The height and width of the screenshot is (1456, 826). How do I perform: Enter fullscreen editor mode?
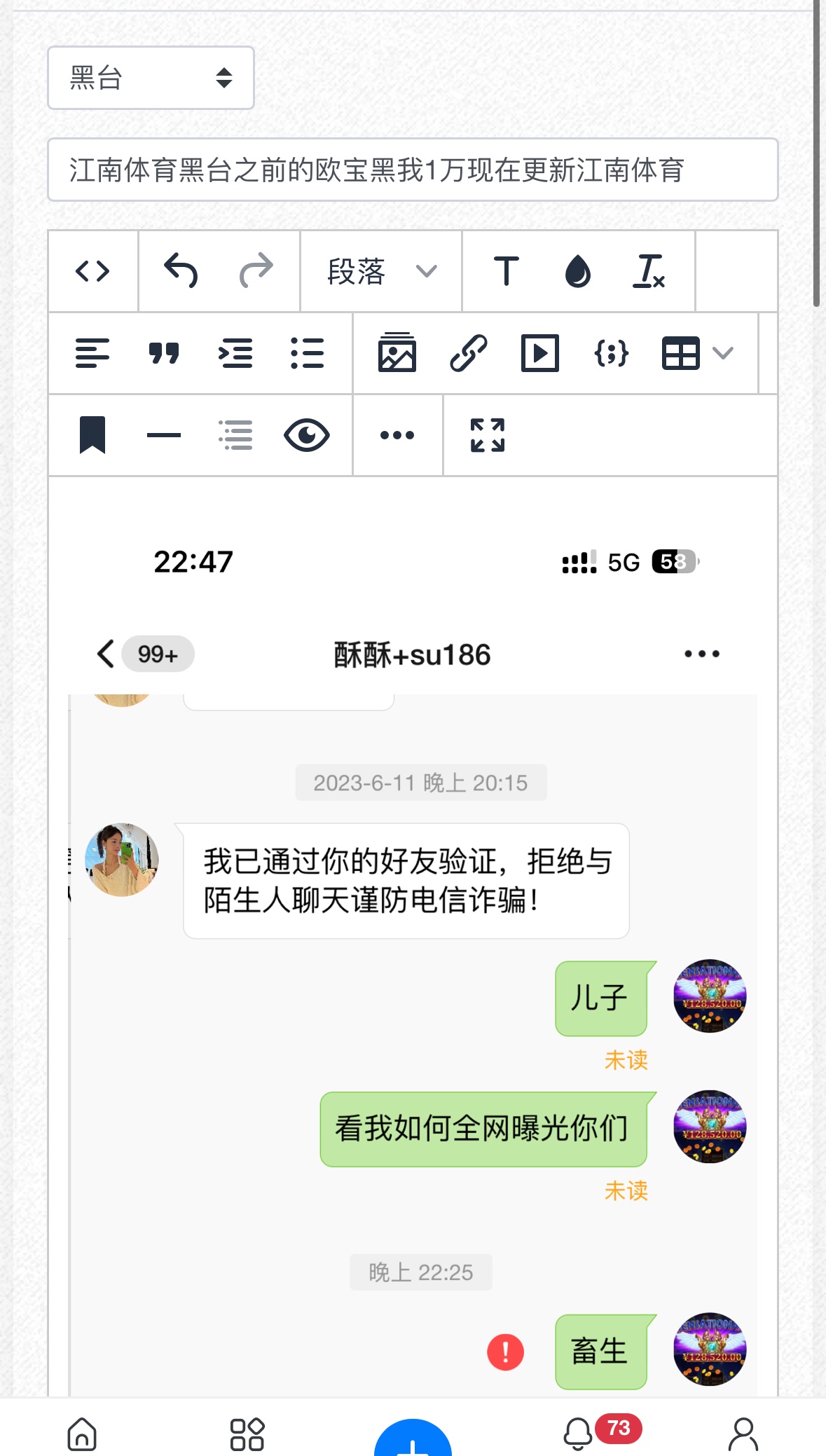[488, 435]
